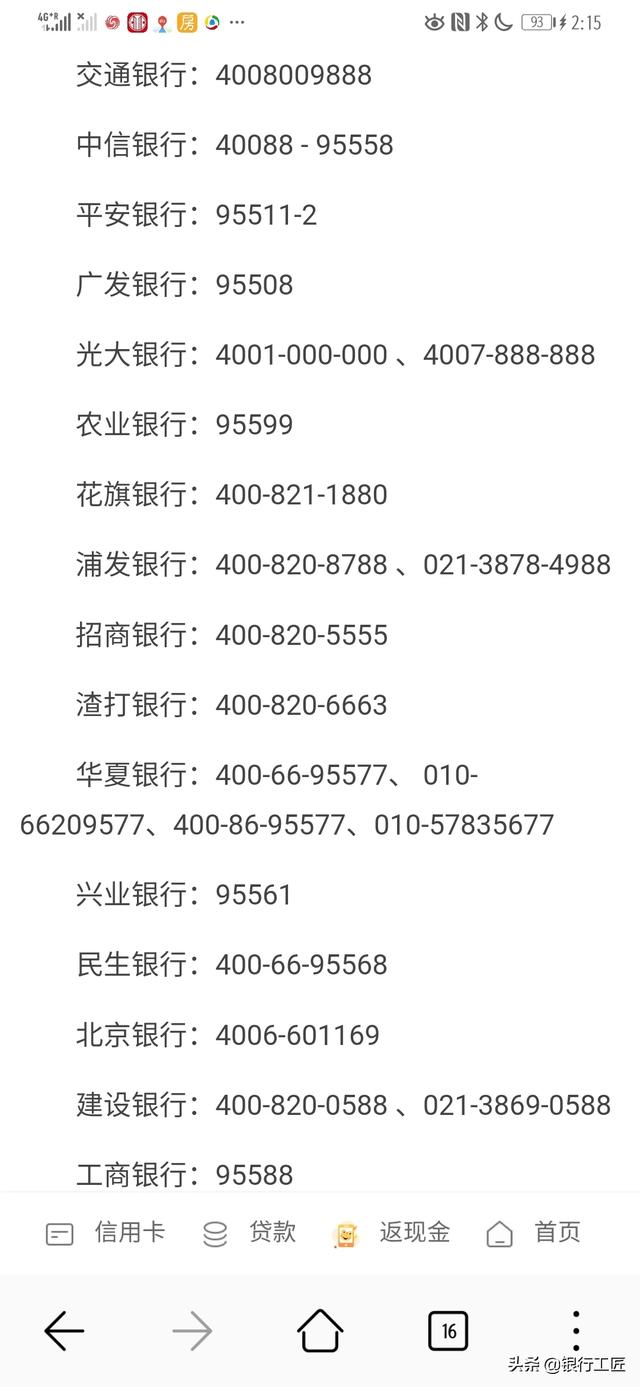This screenshot has height=1387, width=640.
Task: Go to the 首页 tab
Action: [x=533, y=1233]
